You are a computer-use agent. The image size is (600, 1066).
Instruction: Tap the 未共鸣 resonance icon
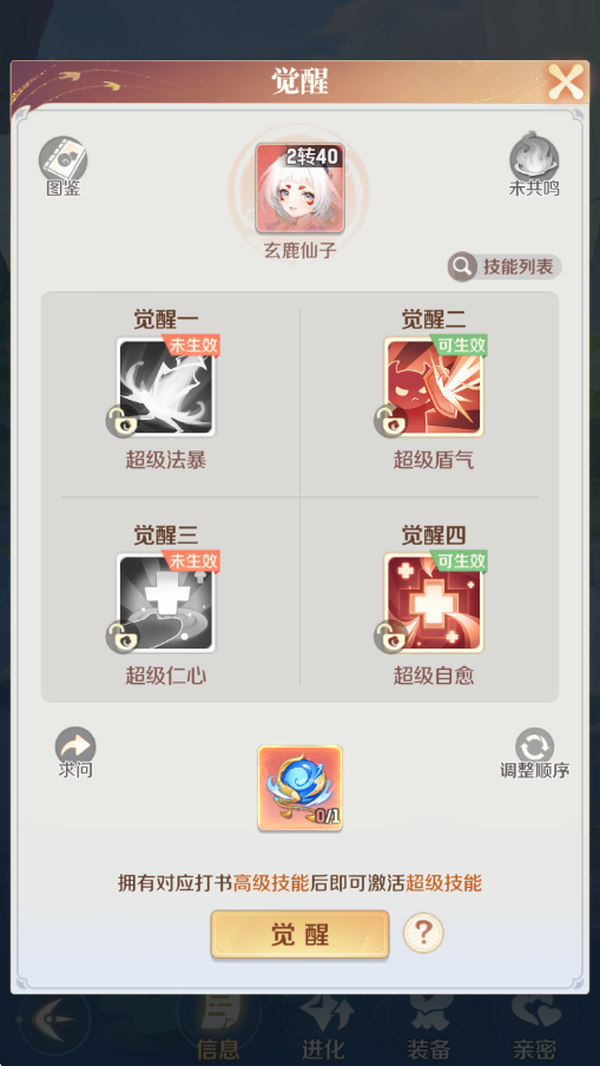(534, 163)
